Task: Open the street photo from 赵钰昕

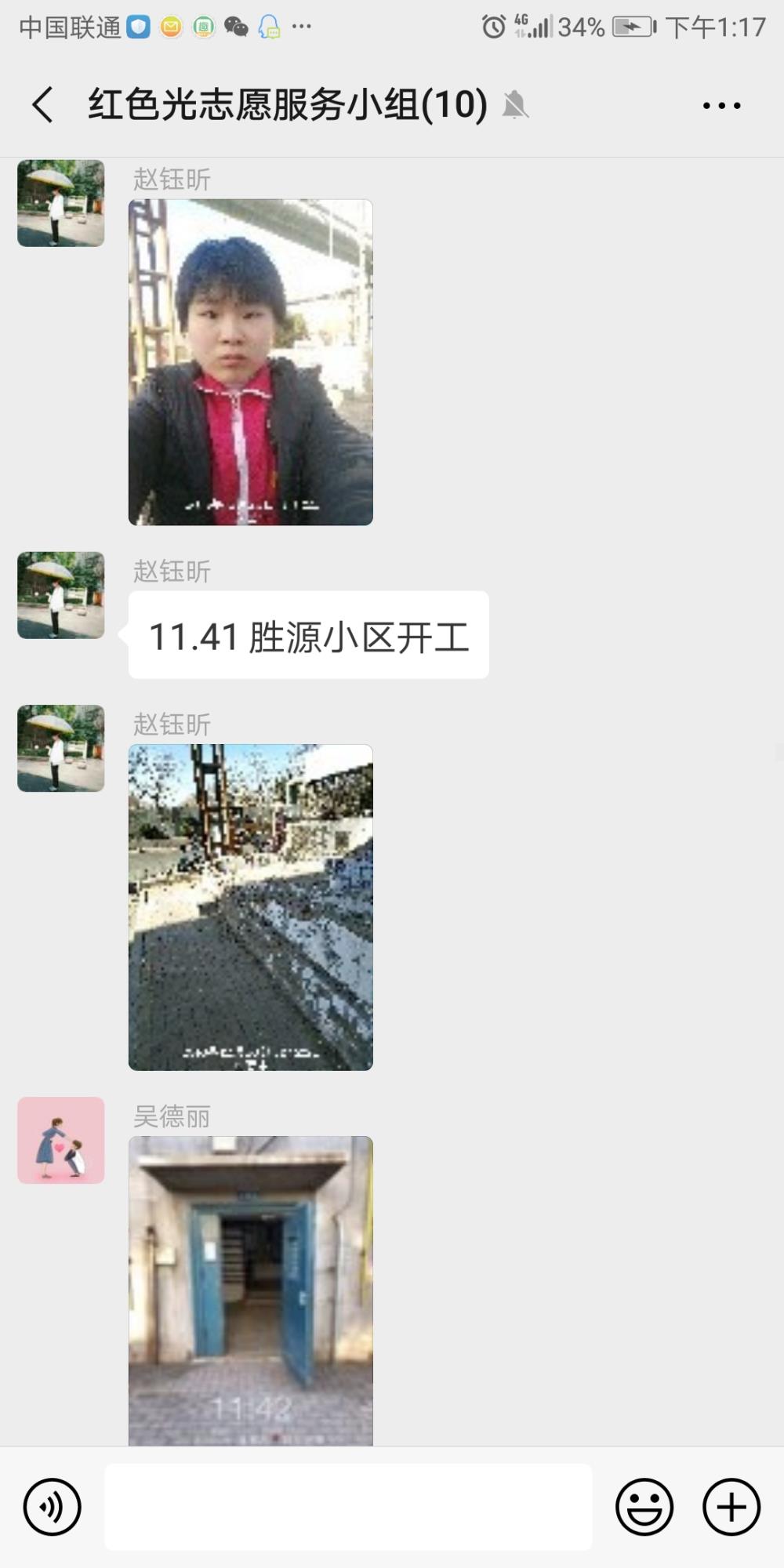Action: pos(251,907)
